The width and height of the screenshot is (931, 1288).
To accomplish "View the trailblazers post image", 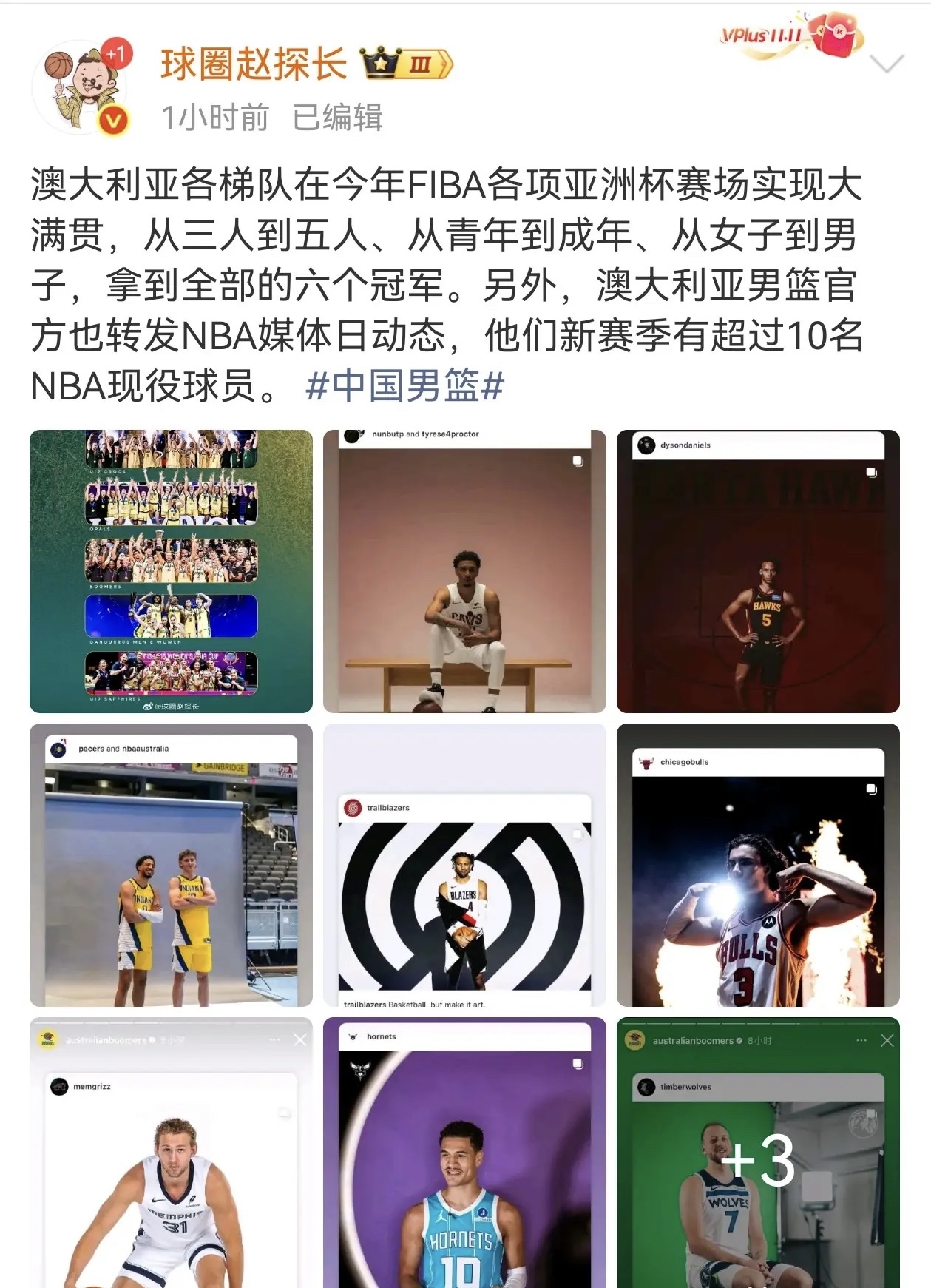I will [x=464, y=865].
